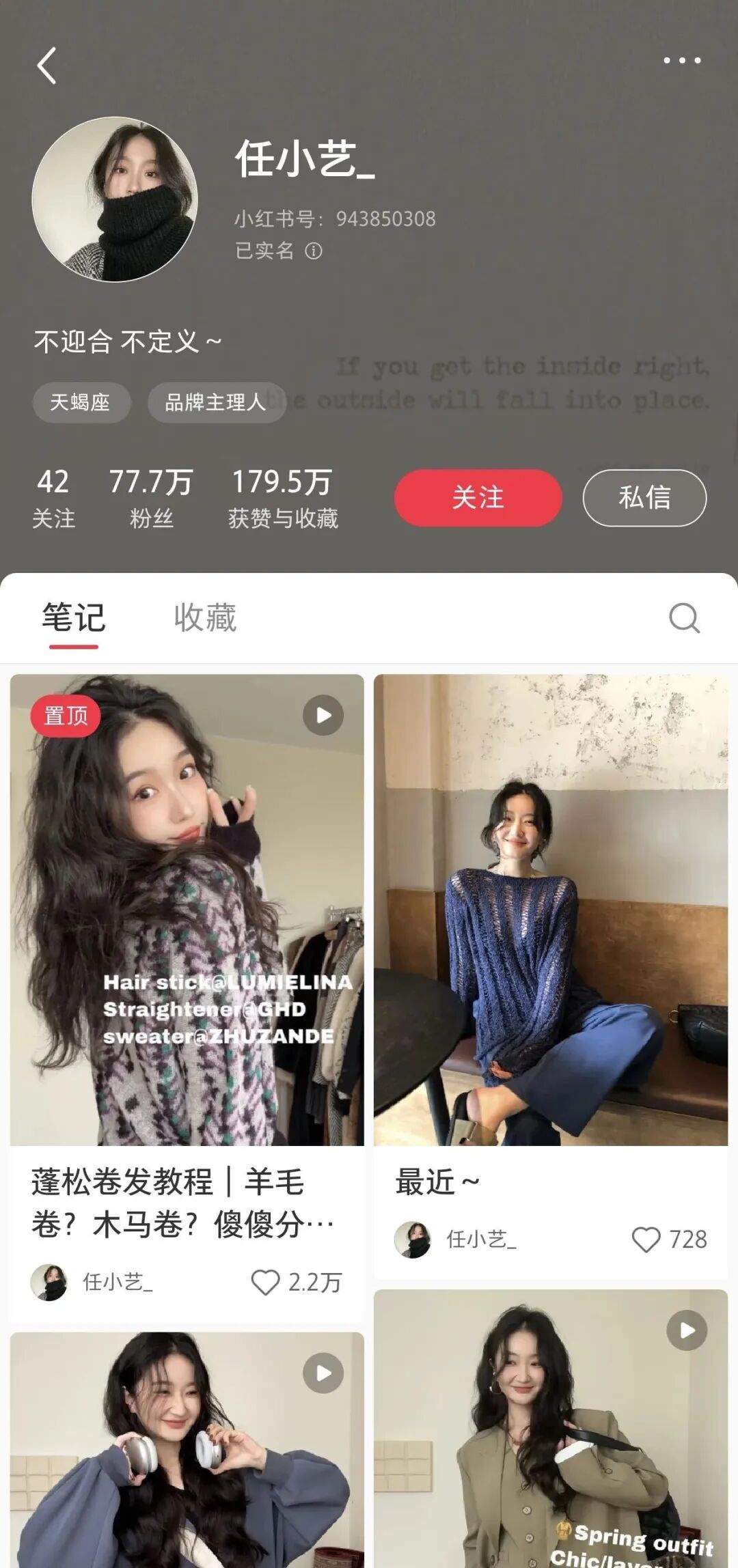Search this user's notes

coord(684,618)
